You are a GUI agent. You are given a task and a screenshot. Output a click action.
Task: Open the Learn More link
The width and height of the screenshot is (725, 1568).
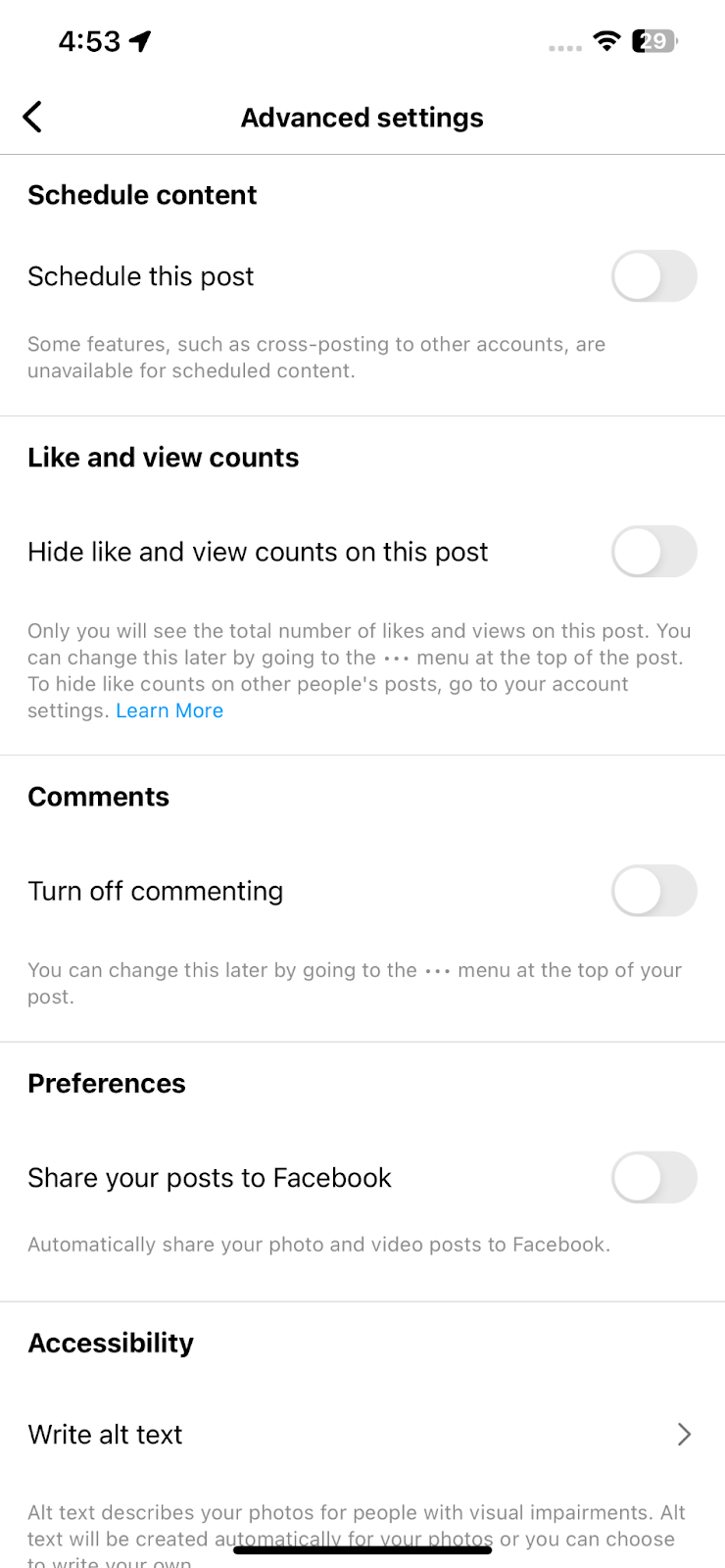[169, 710]
